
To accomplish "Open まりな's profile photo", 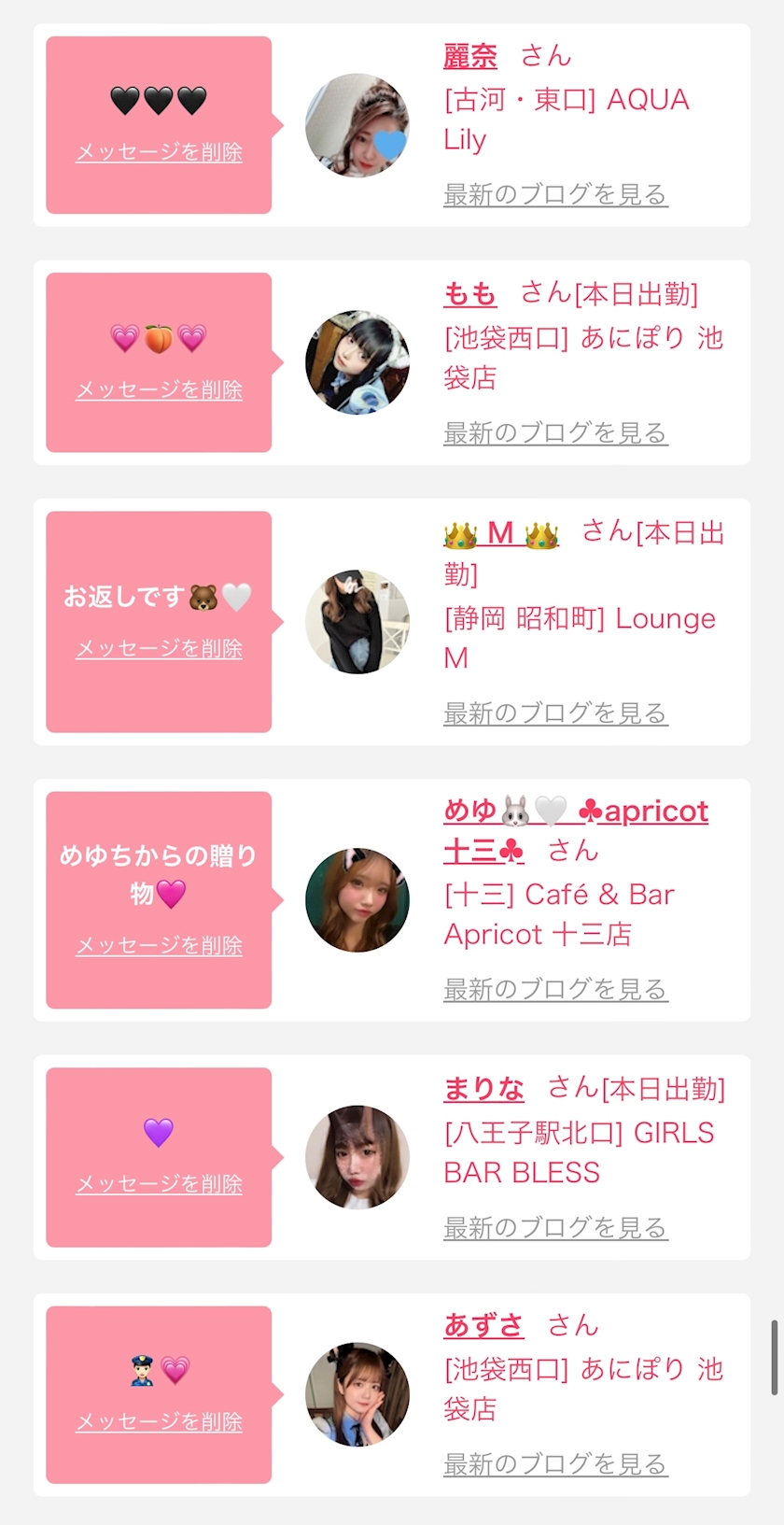I will pyautogui.click(x=357, y=1157).
